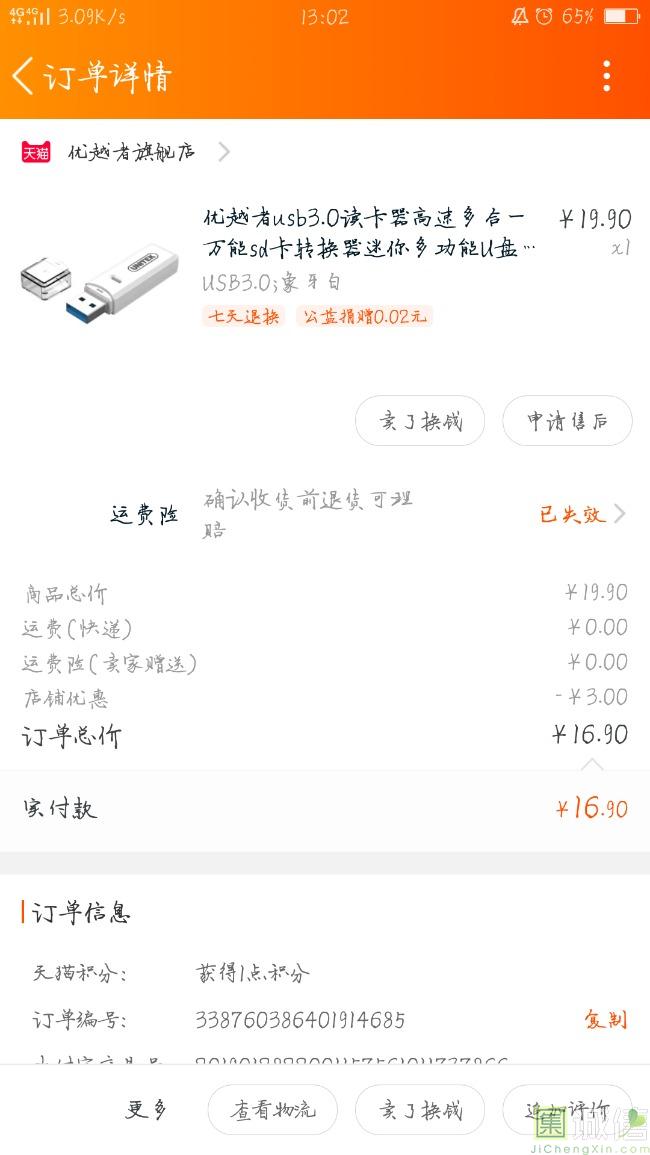View the USB3.0 card reader product
Viewport: 650px width, 1155px height.
(368, 232)
